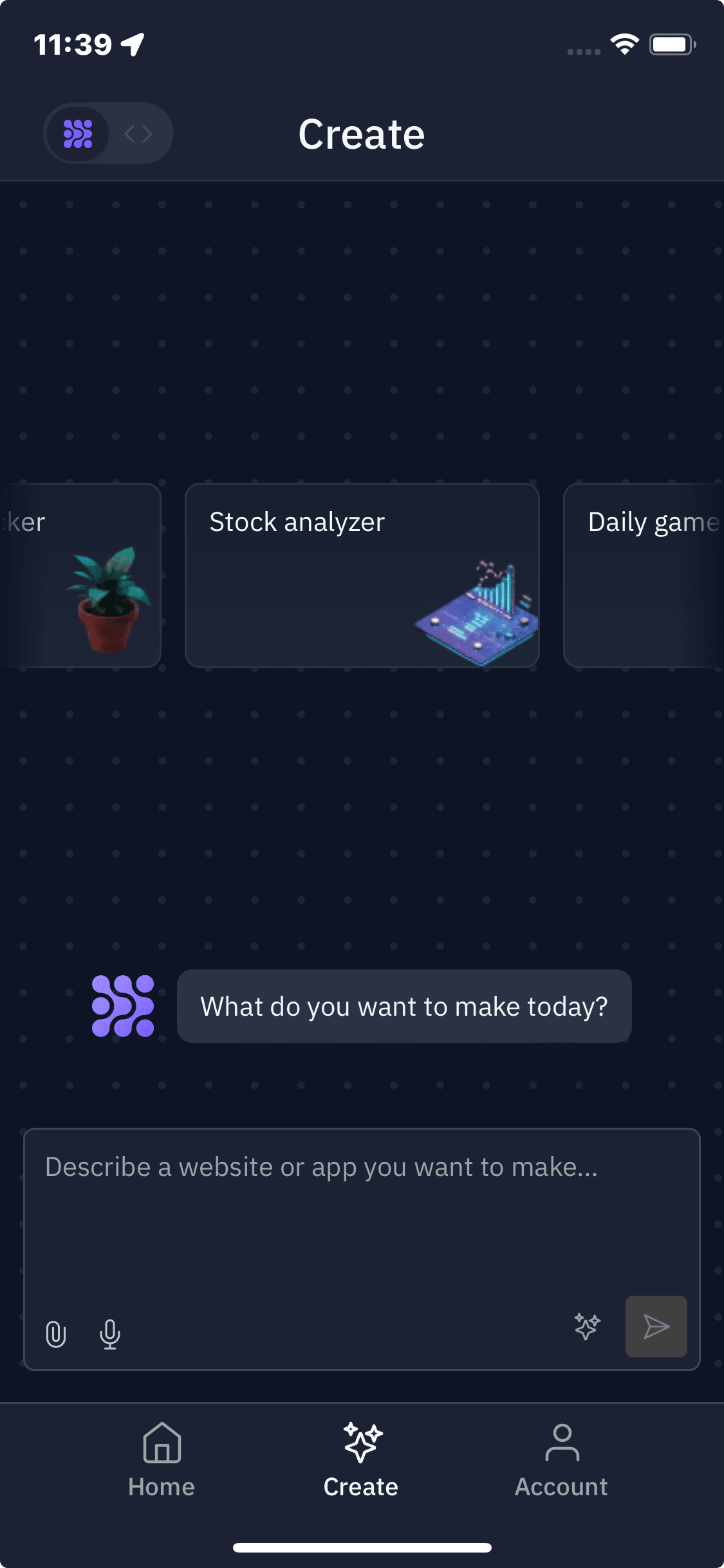The width and height of the screenshot is (724, 1568).
Task: Open the Stock analyzer template card
Action: click(x=362, y=575)
